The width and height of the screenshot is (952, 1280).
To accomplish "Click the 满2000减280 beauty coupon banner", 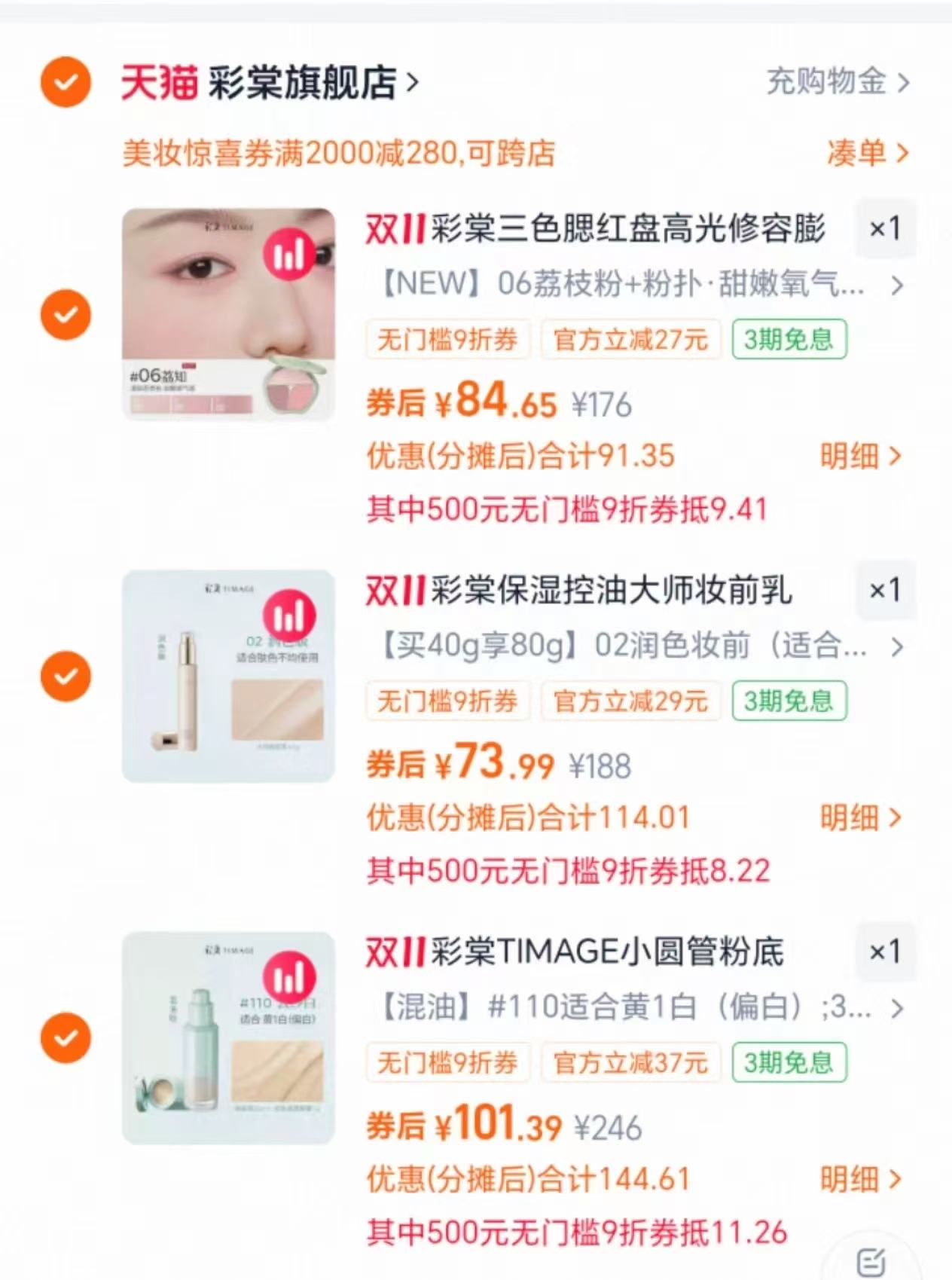I will click(x=339, y=154).
